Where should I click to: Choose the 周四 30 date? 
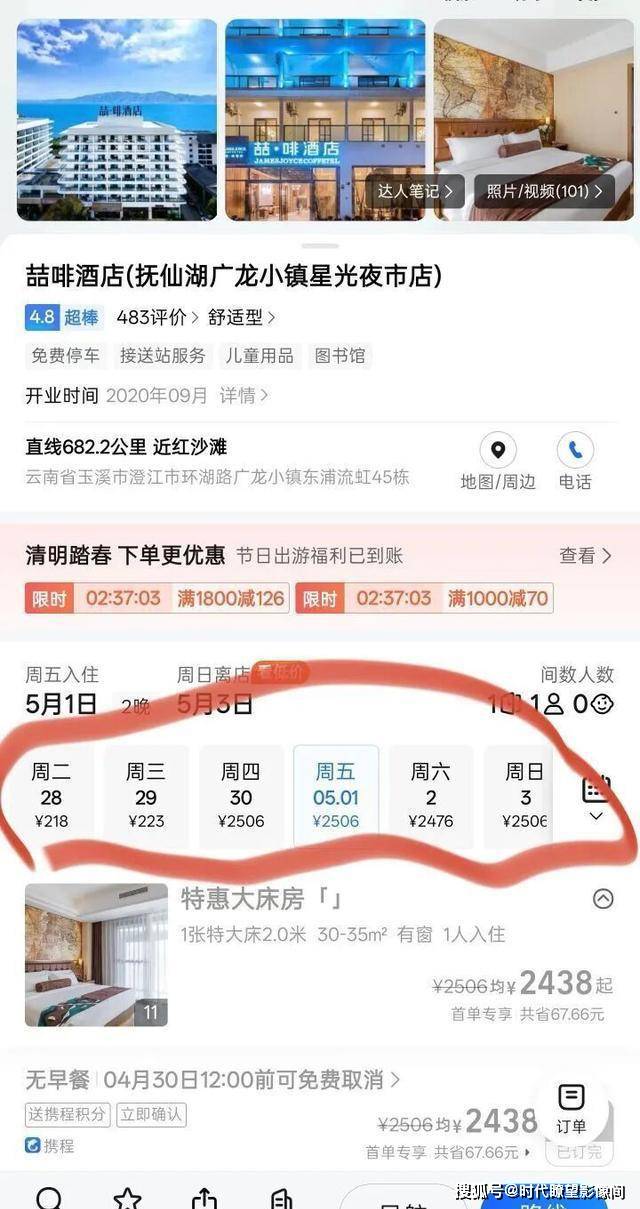click(241, 796)
